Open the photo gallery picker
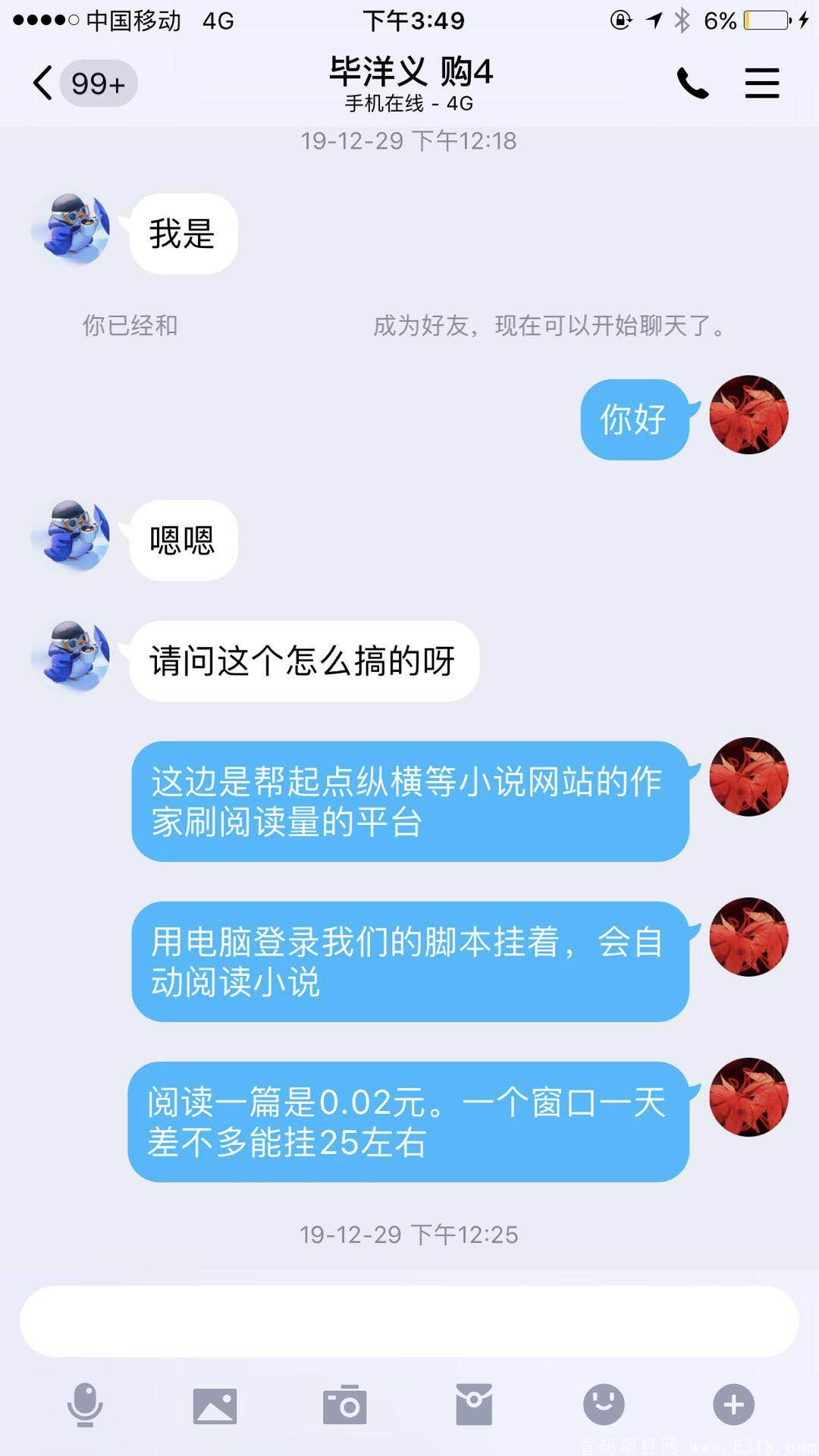The height and width of the screenshot is (1456, 819). tap(215, 1405)
